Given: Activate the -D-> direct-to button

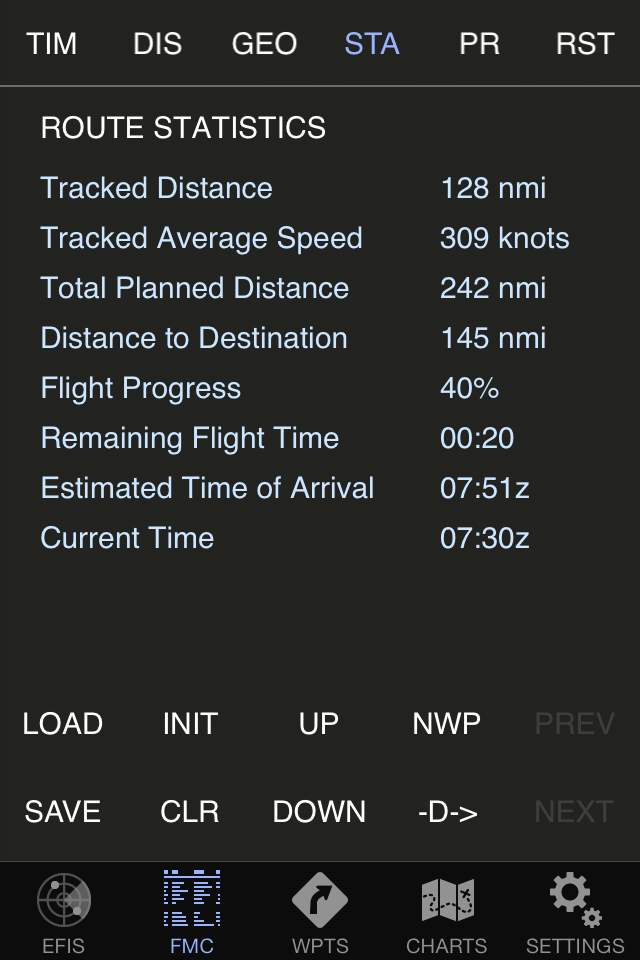Looking at the screenshot, I should click(x=447, y=811).
